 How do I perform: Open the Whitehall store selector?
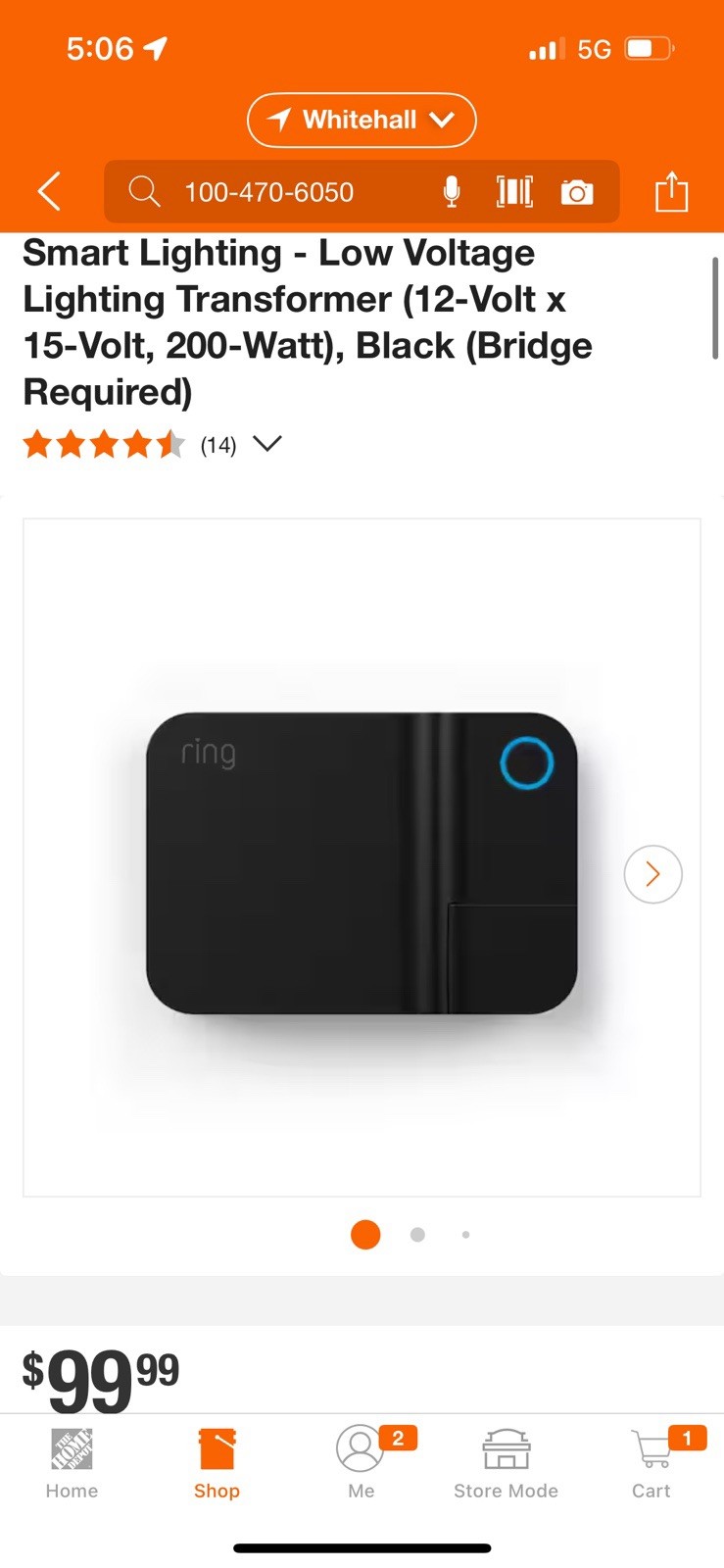pyautogui.click(x=361, y=120)
